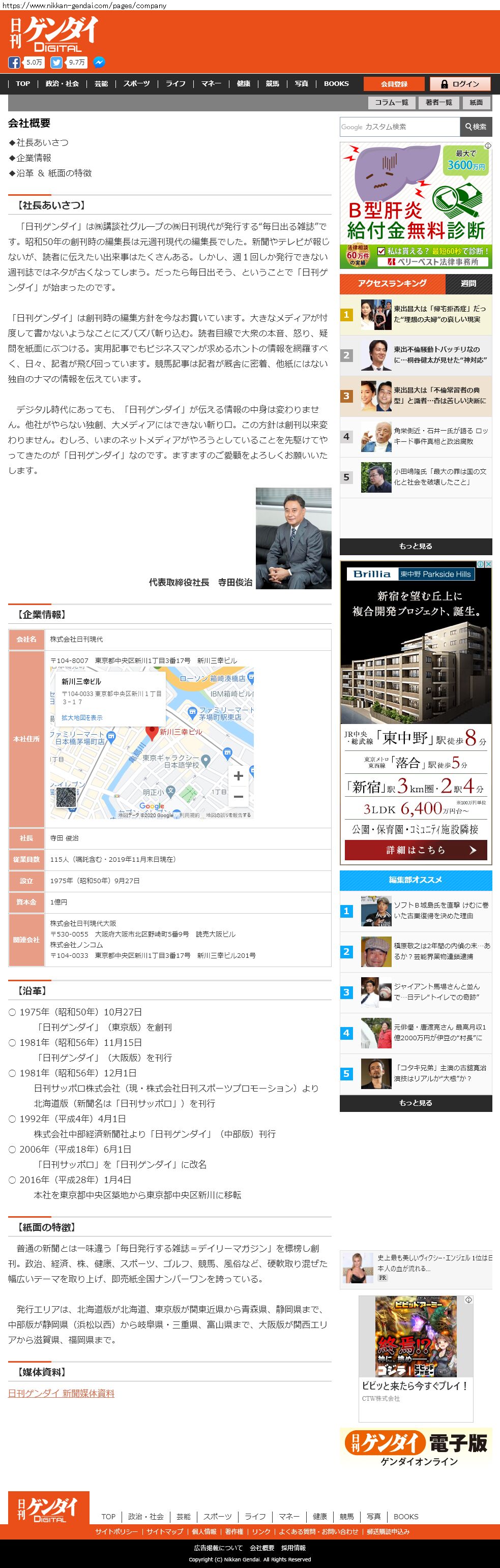Switch to the スポーツ section
Viewport: 500px width, 1568px height.
coord(136,84)
